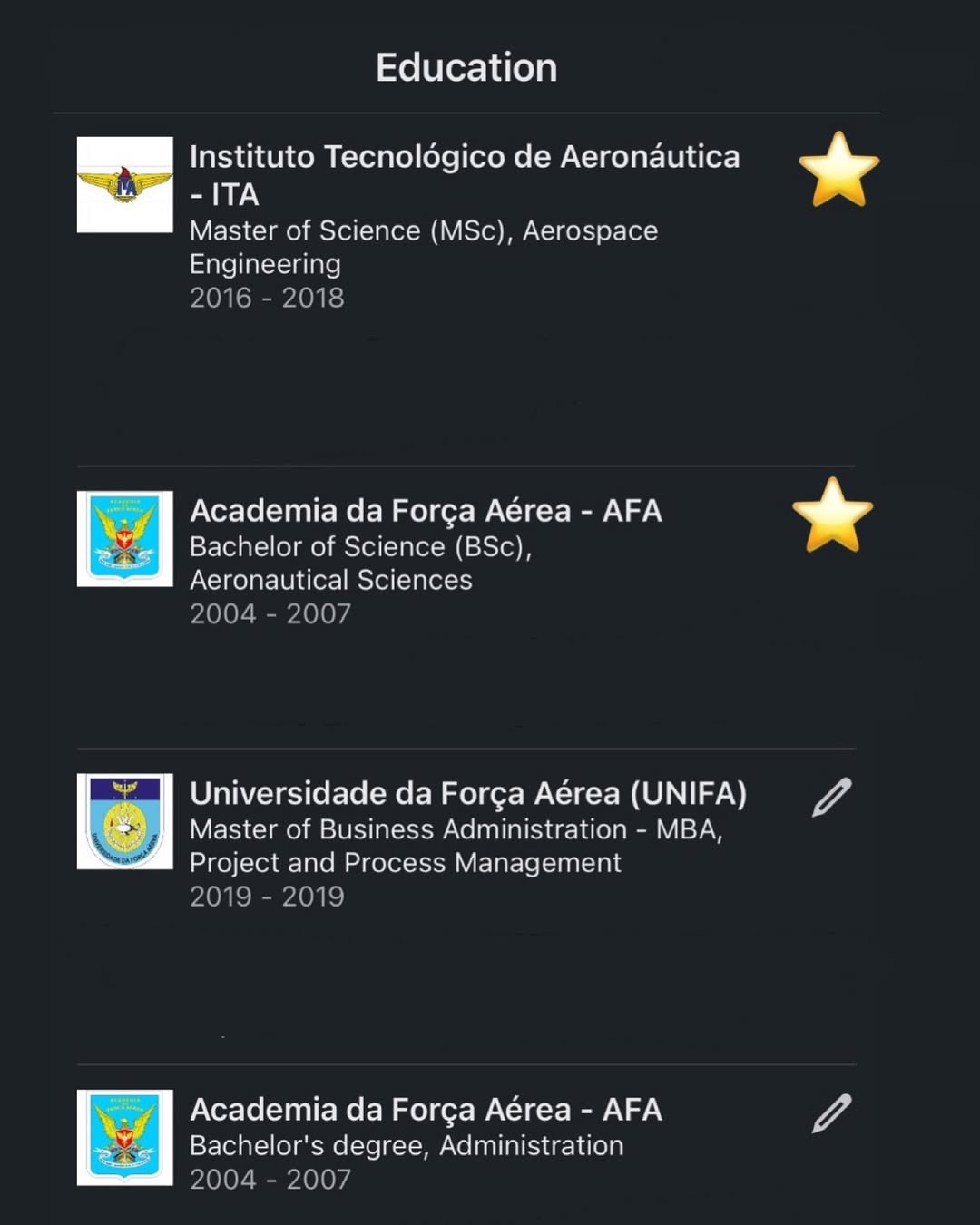Open the Instituto Tecnológico de Aeronáutica entry
The height and width of the screenshot is (1225, 980).
pyautogui.click(x=464, y=174)
